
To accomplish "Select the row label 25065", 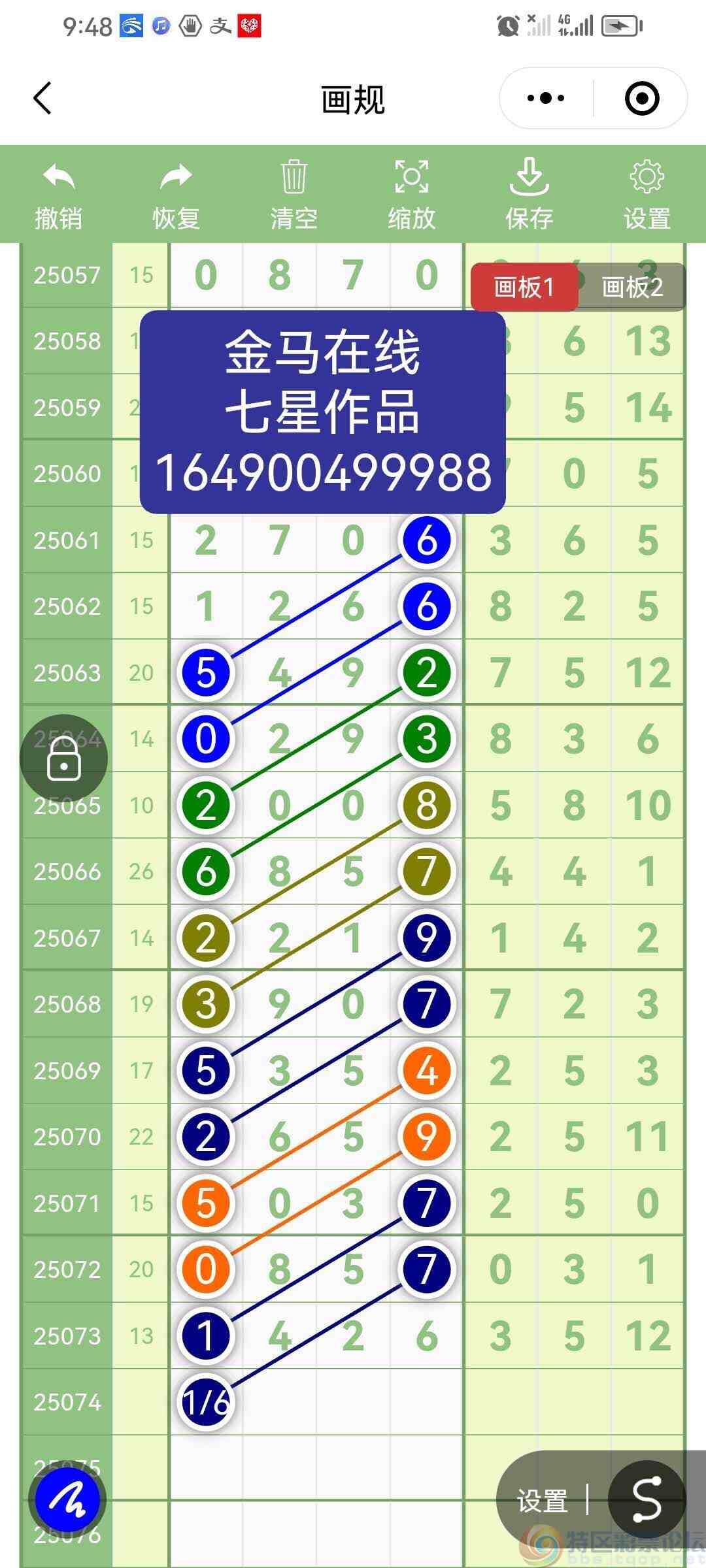I will (66, 806).
